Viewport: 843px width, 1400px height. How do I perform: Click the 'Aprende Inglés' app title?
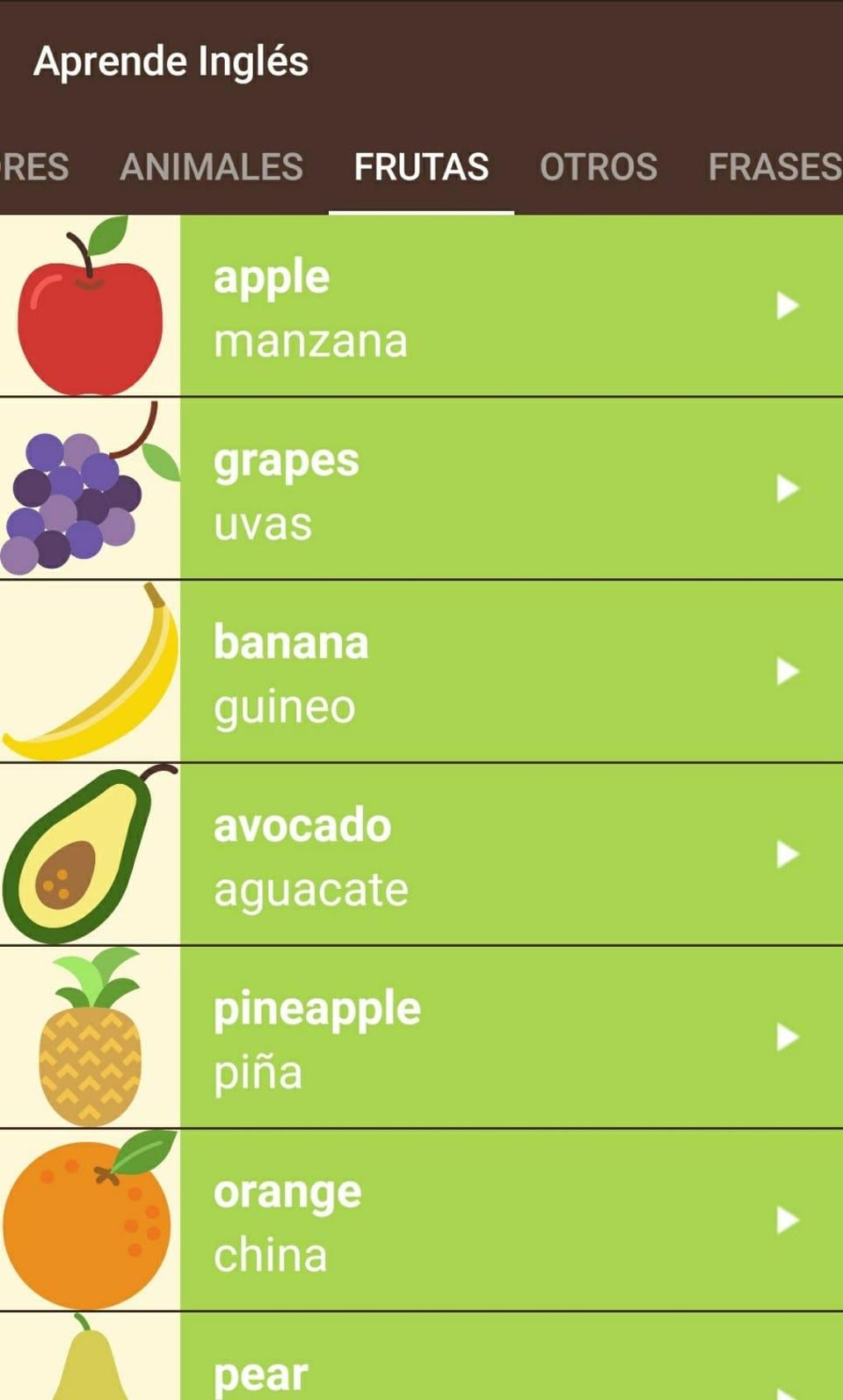click(170, 60)
